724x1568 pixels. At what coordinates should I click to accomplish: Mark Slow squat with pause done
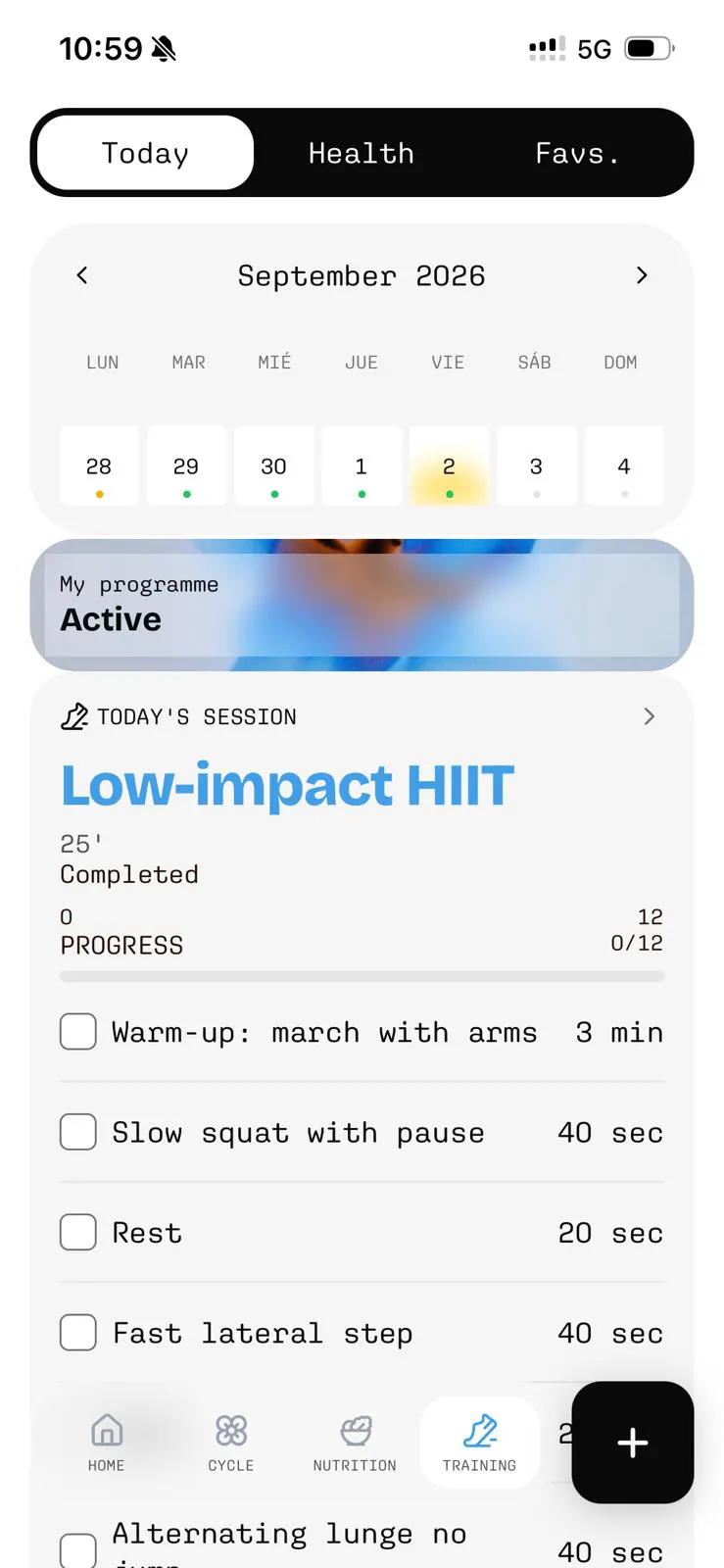[x=78, y=1132]
